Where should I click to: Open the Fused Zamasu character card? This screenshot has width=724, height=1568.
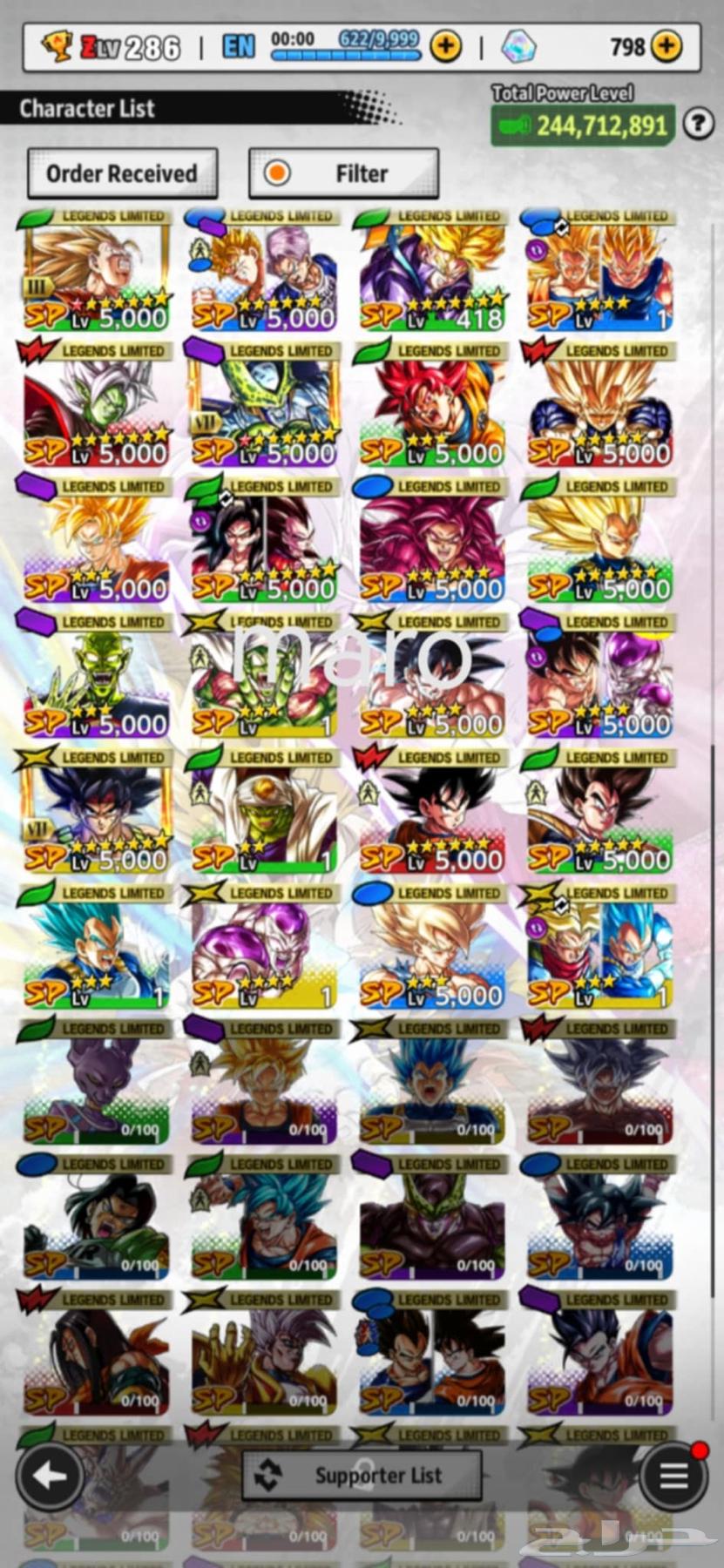click(96, 402)
